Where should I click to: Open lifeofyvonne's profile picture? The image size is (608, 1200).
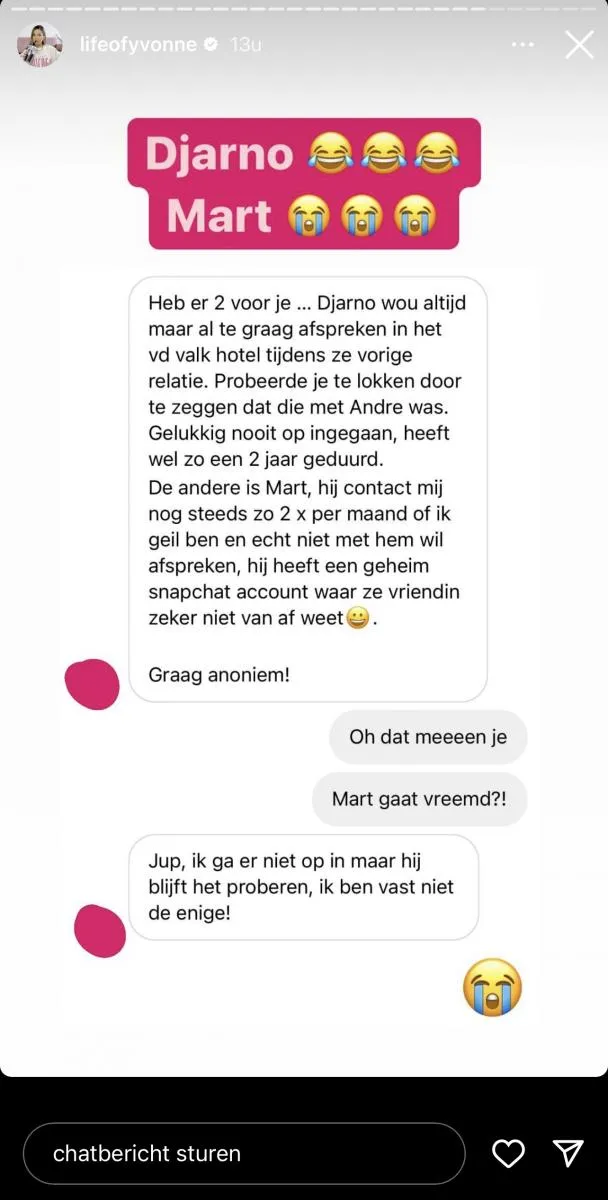tap(39, 46)
